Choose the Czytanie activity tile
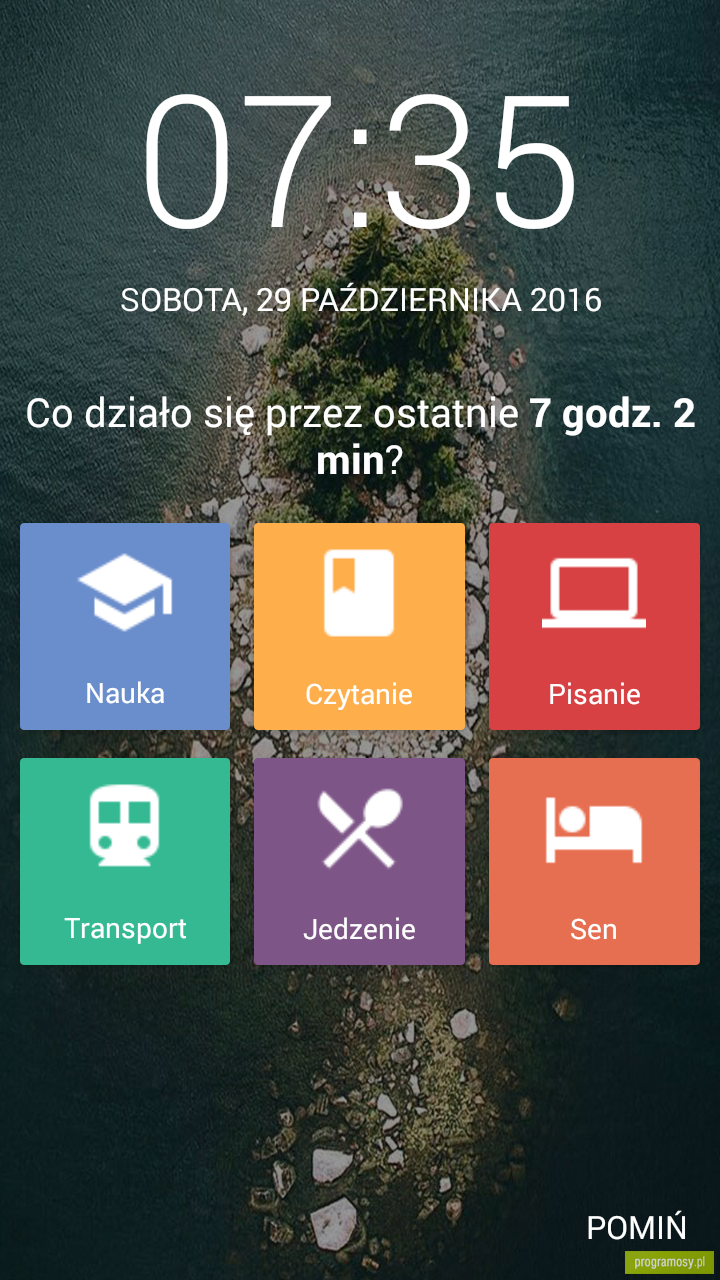This screenshot has height=1280, width=720. click(x=359, y=626)
